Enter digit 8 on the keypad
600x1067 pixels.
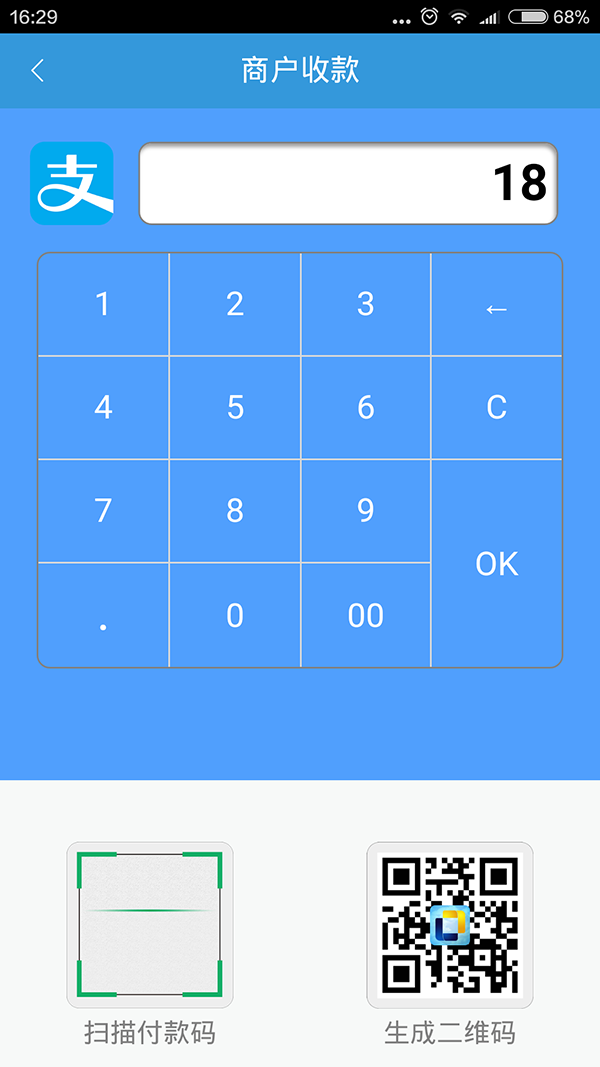pos(235,511)
